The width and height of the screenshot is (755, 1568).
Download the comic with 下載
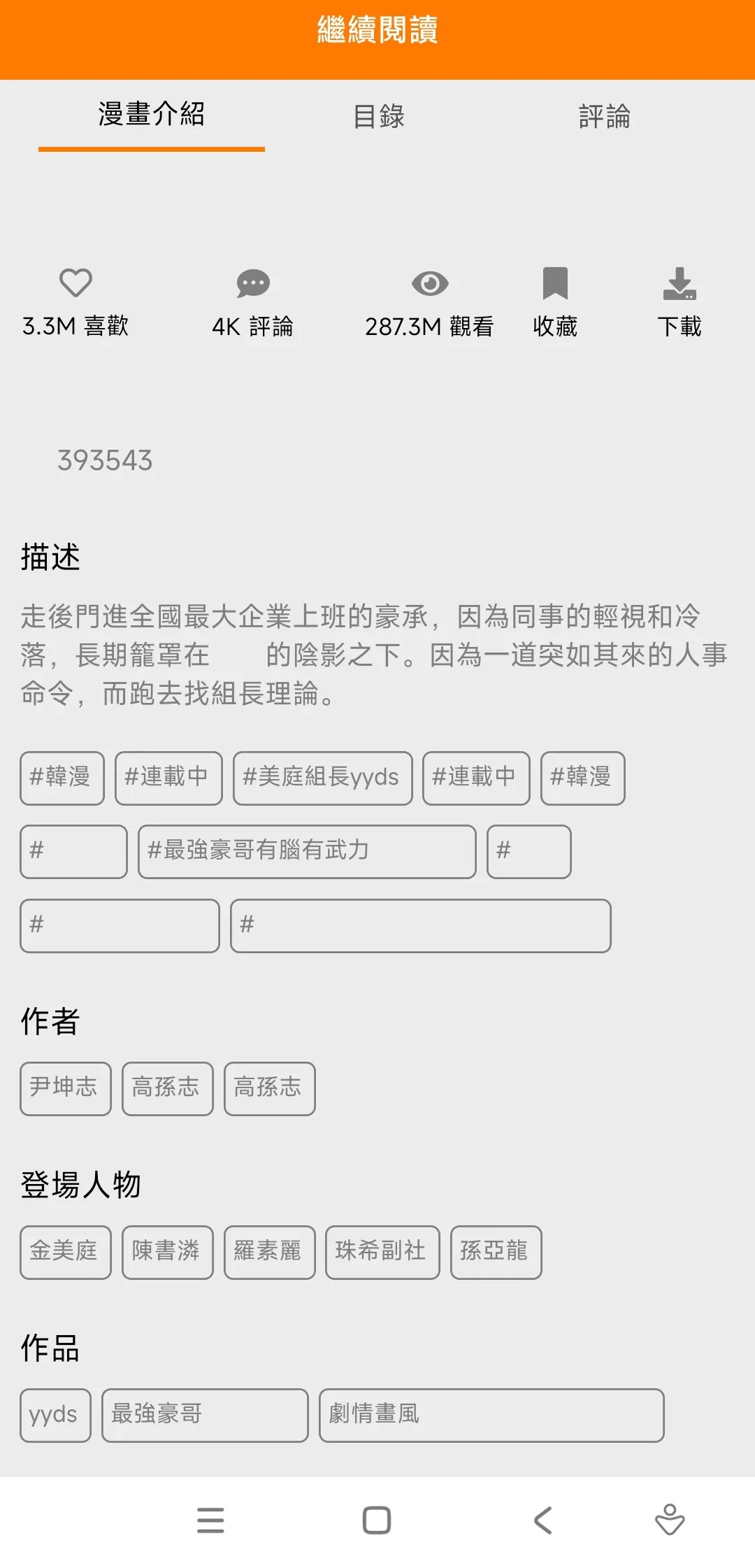[x=679, y=284]
